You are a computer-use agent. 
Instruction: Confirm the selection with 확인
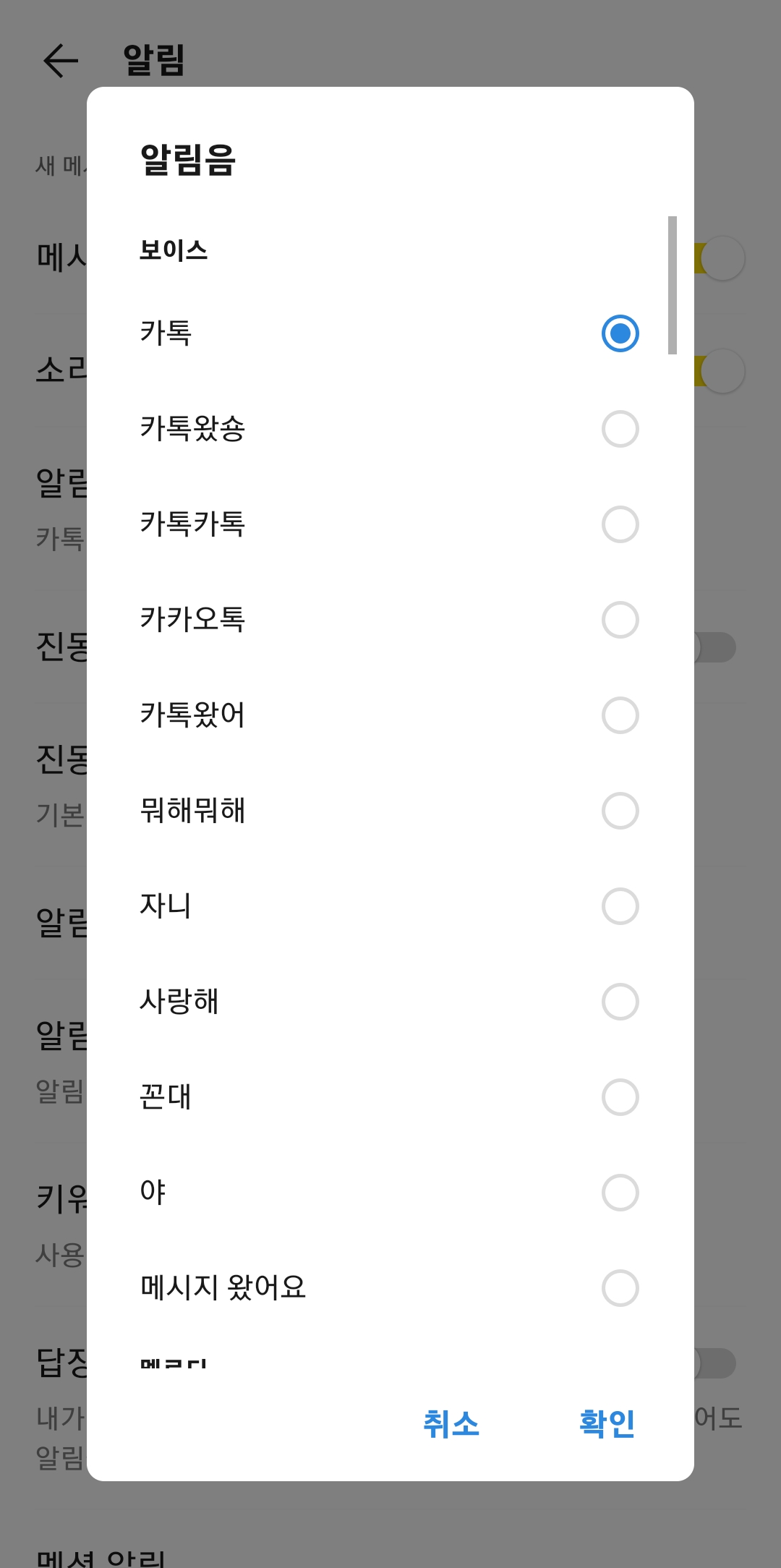[x=607, y=1423]
